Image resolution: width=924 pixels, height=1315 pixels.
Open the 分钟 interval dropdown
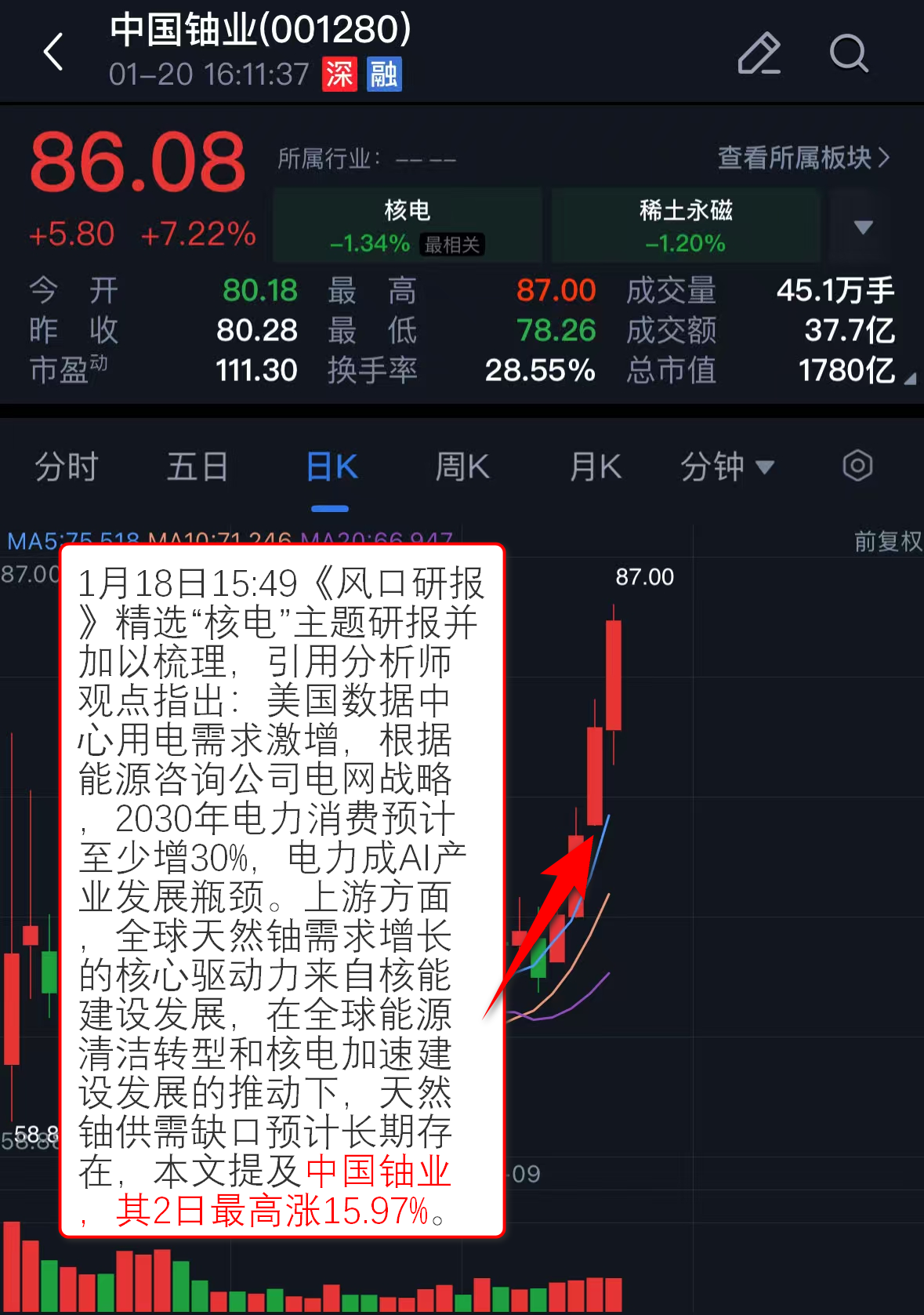click(727, 467)
